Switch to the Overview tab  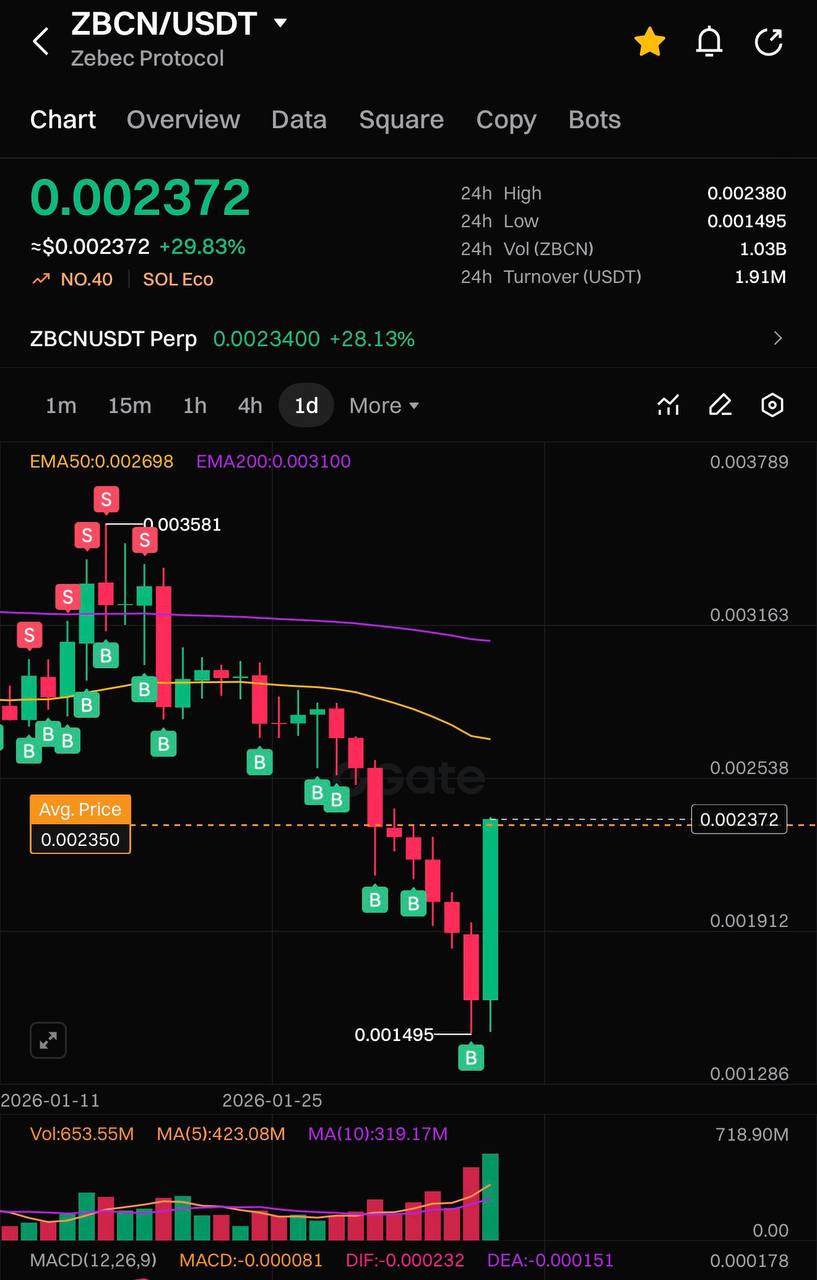[x=183, y=119]
